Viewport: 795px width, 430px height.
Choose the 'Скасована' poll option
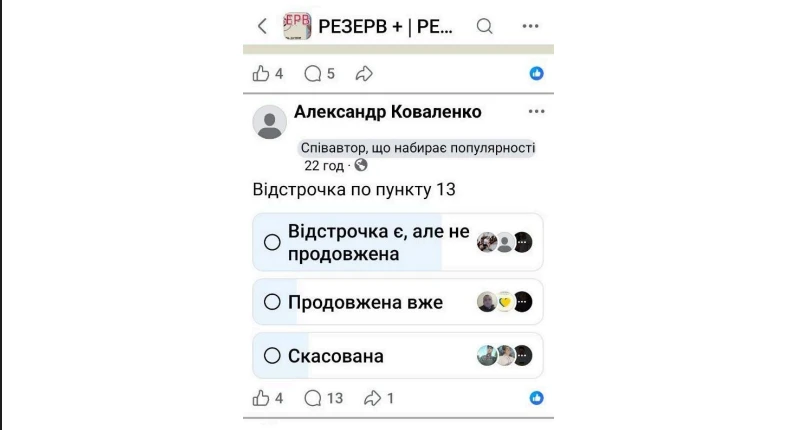[272, 355]
